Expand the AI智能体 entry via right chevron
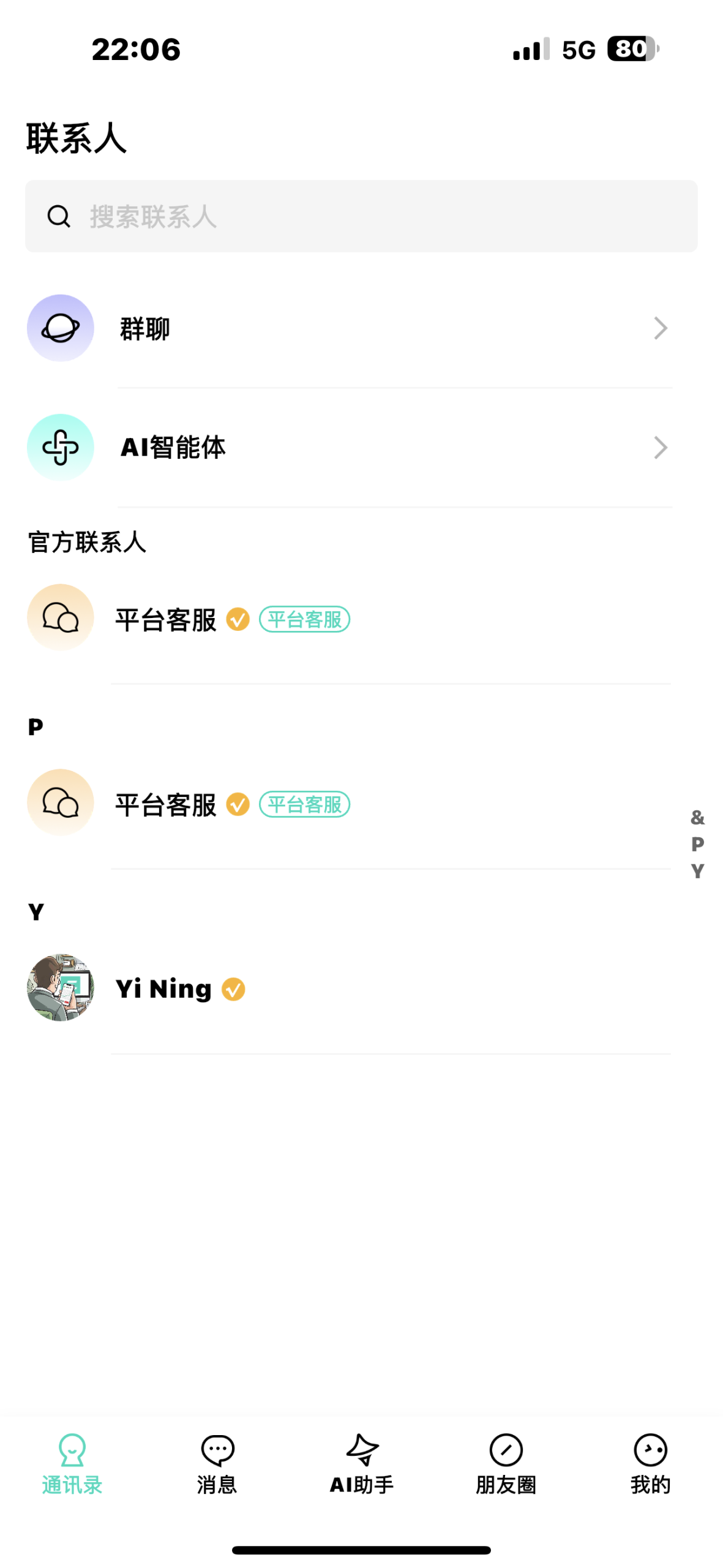723x1568 pixels. (x=660, y=447)
